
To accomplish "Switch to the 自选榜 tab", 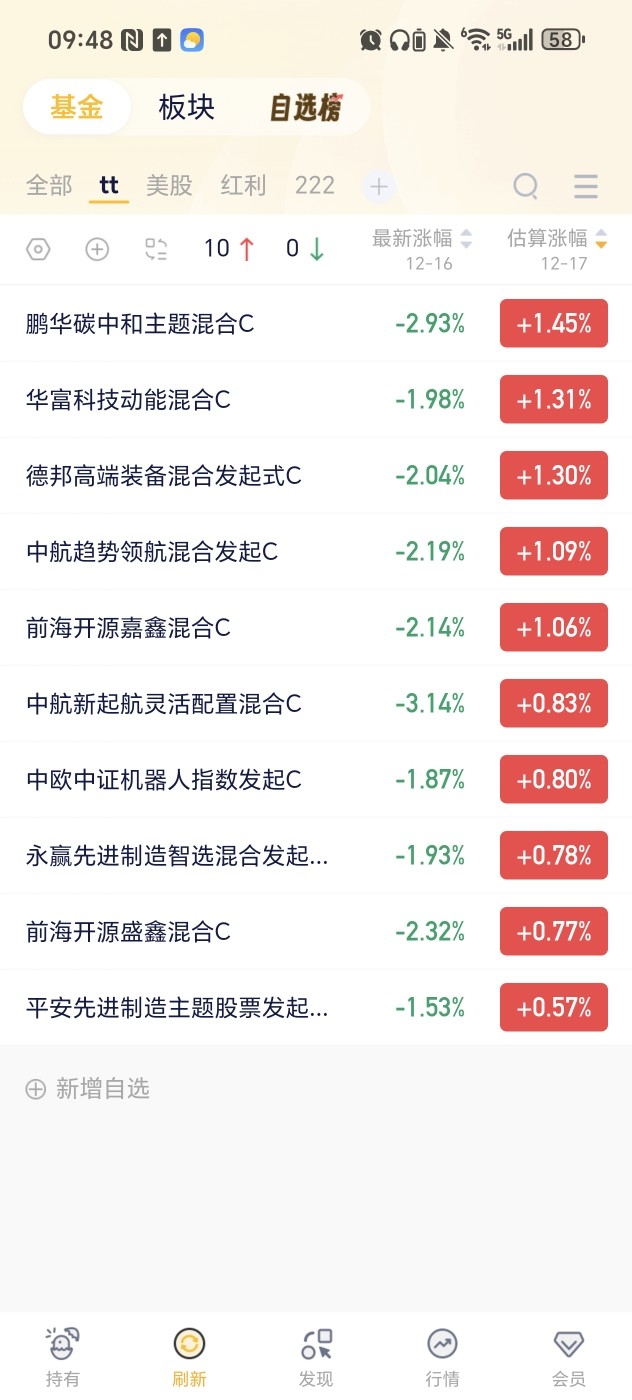I will tap(306, 108).
